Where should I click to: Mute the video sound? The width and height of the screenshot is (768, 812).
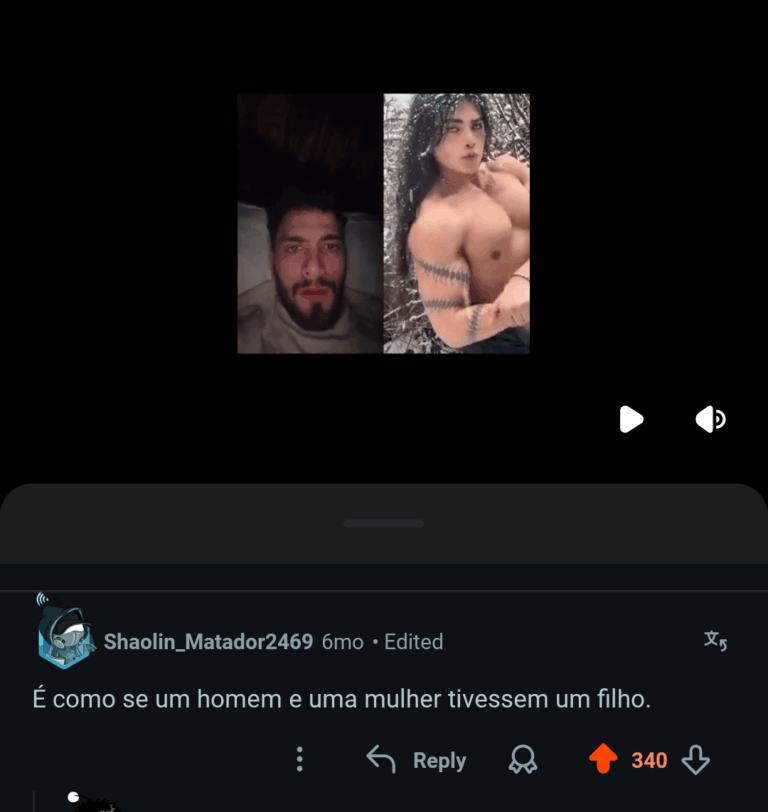pyautogui.click(x=710, y=419)
